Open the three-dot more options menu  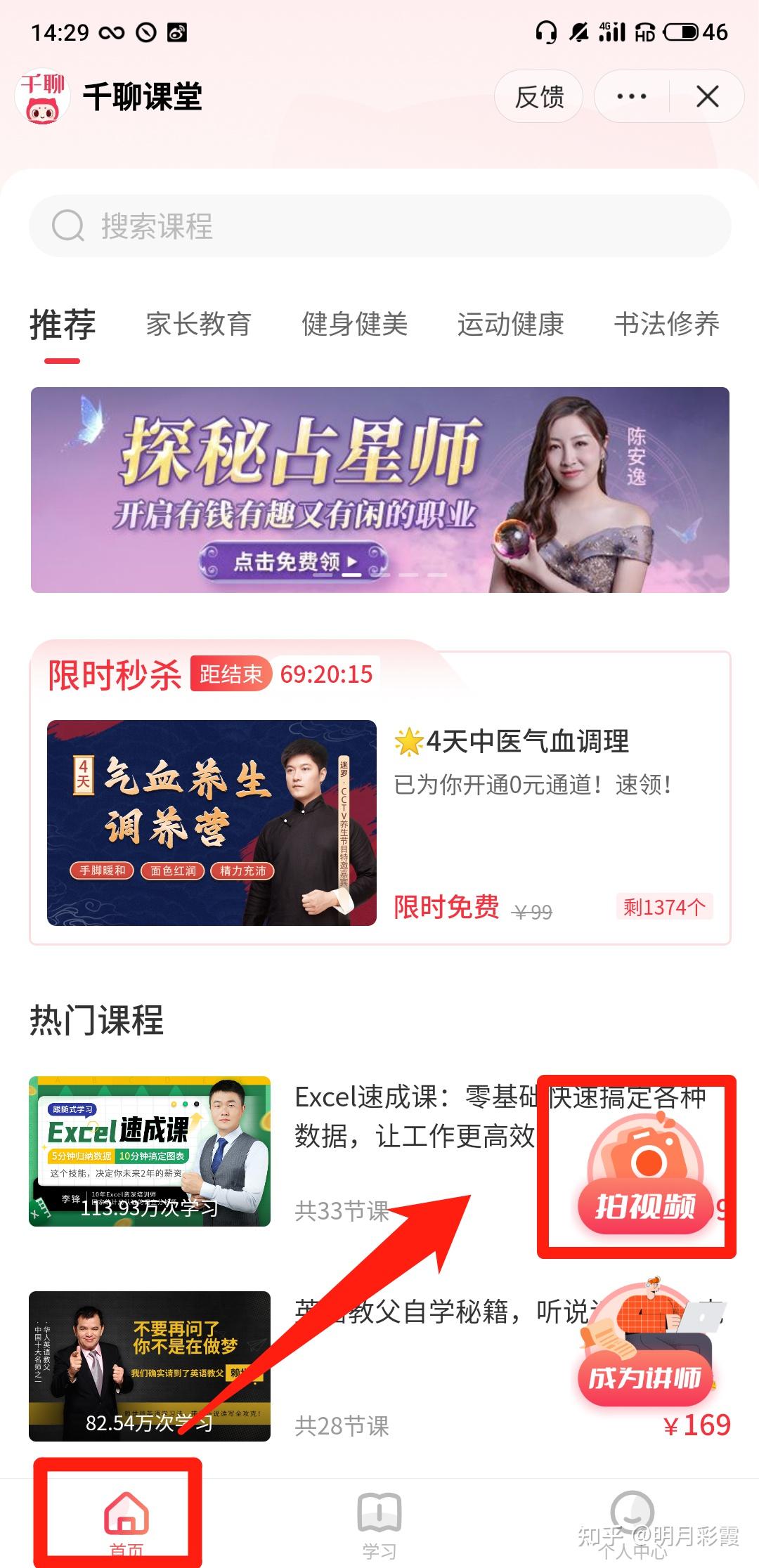point(631,97)
